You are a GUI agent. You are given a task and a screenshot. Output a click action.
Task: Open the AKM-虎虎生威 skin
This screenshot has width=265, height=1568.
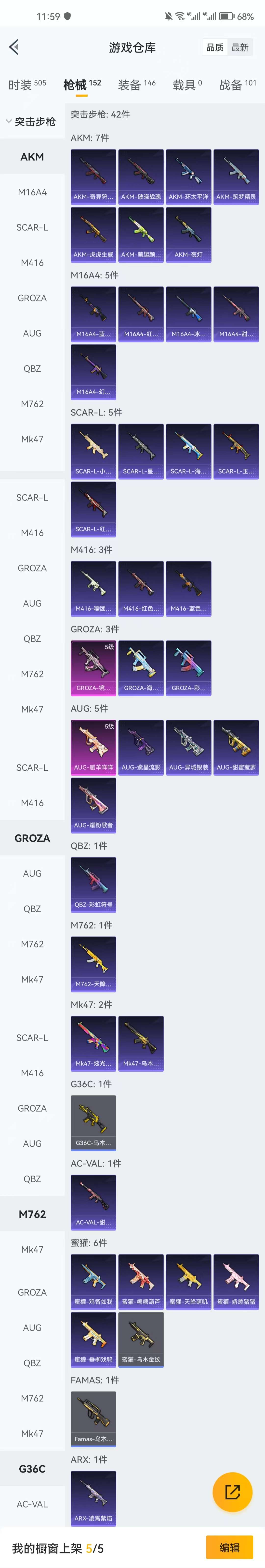(x=93, y=234)
